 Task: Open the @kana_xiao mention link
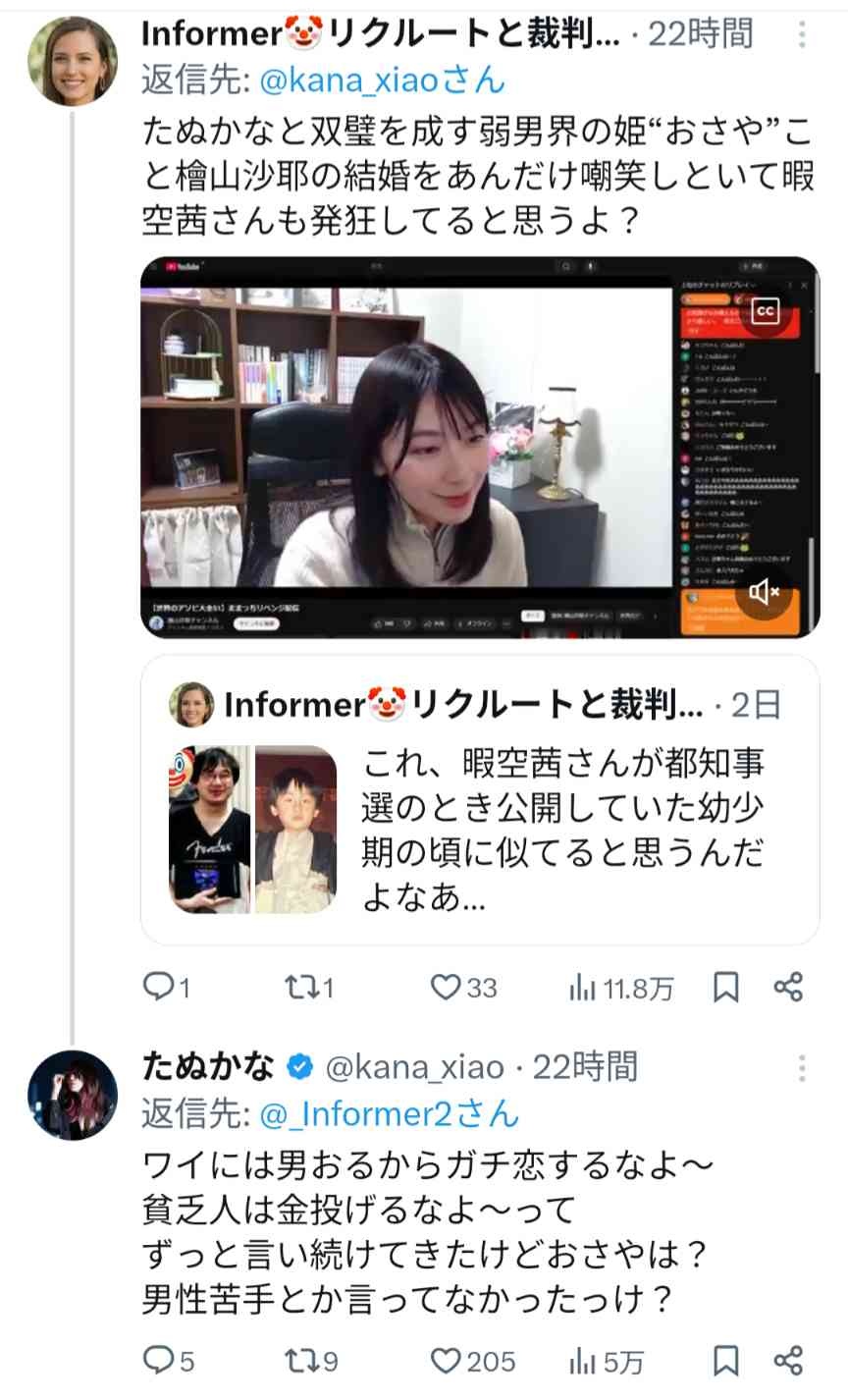[x=382, y=81]
